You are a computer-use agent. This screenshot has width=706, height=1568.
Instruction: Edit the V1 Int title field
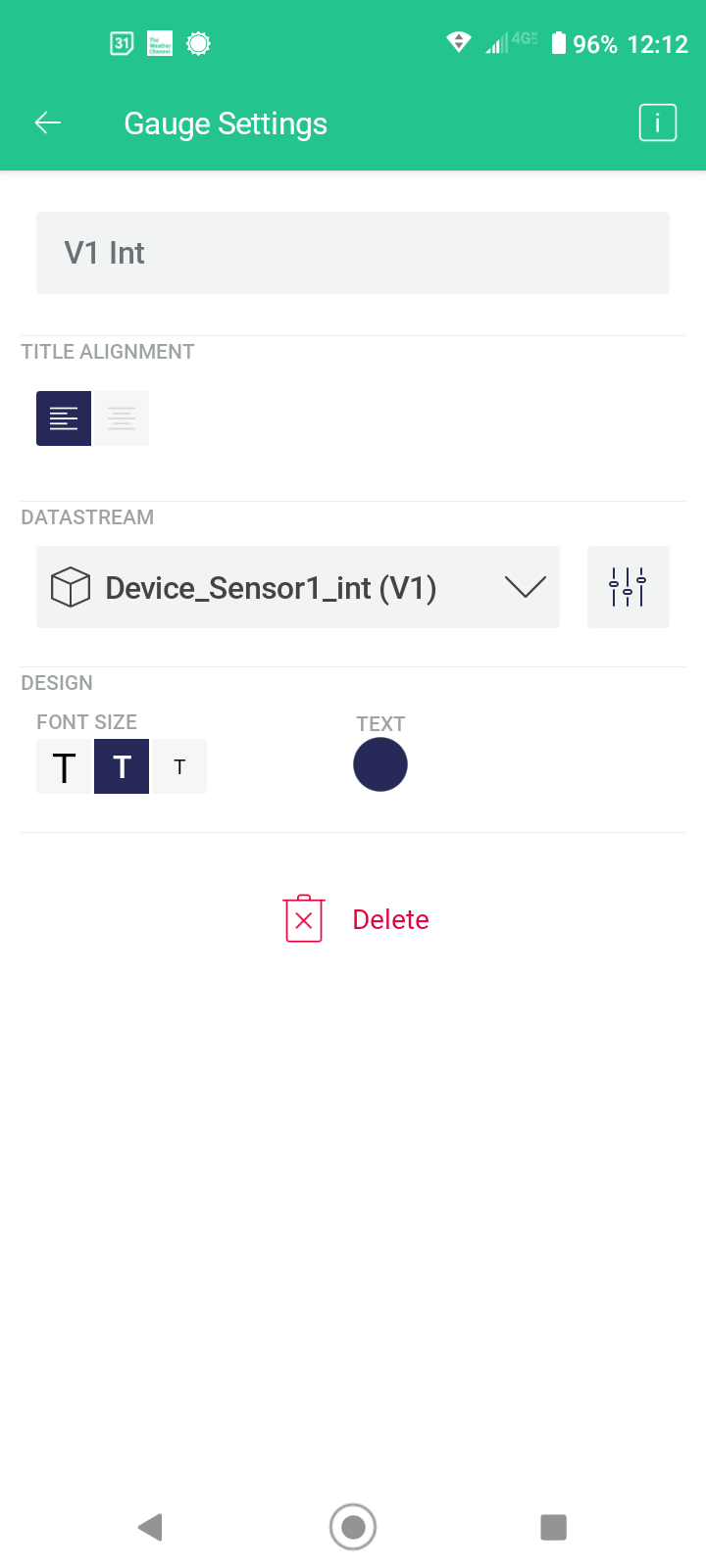[x=353, y=253]
